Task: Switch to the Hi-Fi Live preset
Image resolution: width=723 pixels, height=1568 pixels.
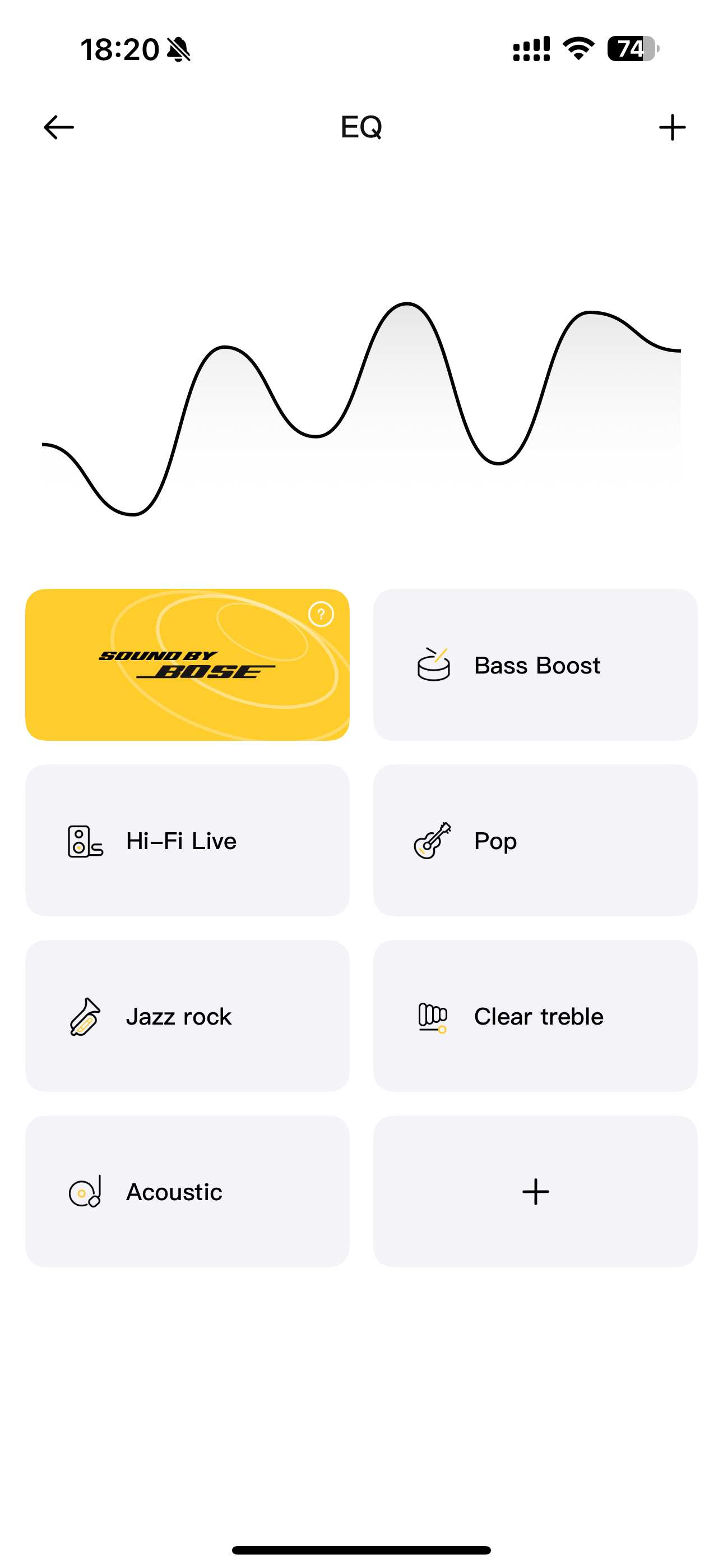Action: pyautogui.click(x=187, y=840)
